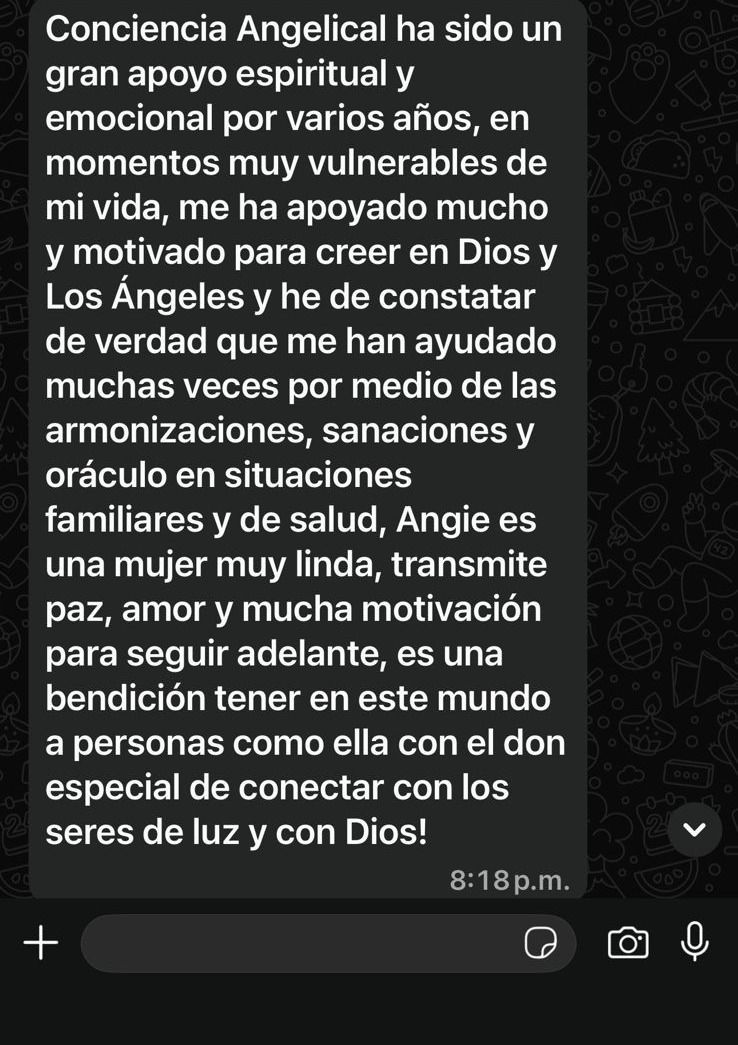Start a voice recording via the mic button

694,942
